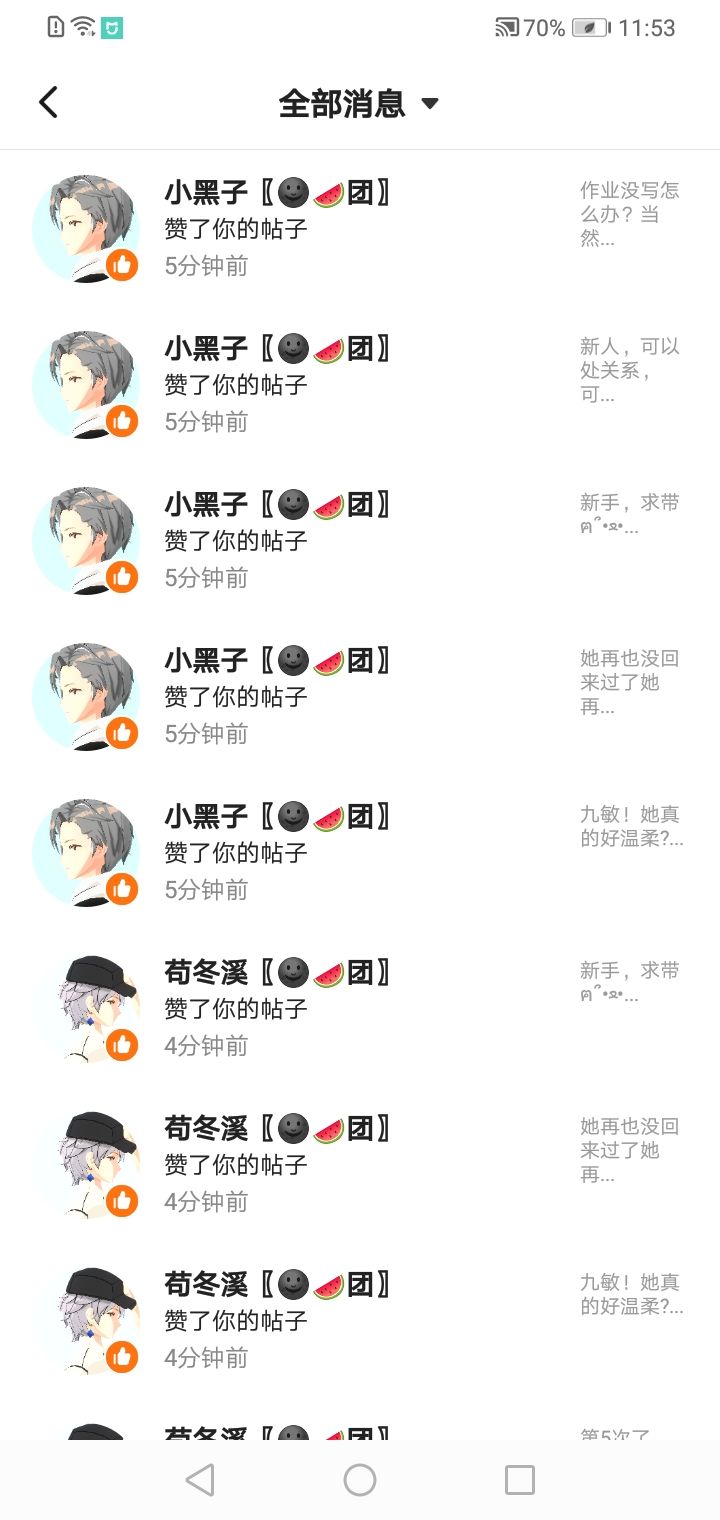Go back using the top-left arrow

[48, 102]
